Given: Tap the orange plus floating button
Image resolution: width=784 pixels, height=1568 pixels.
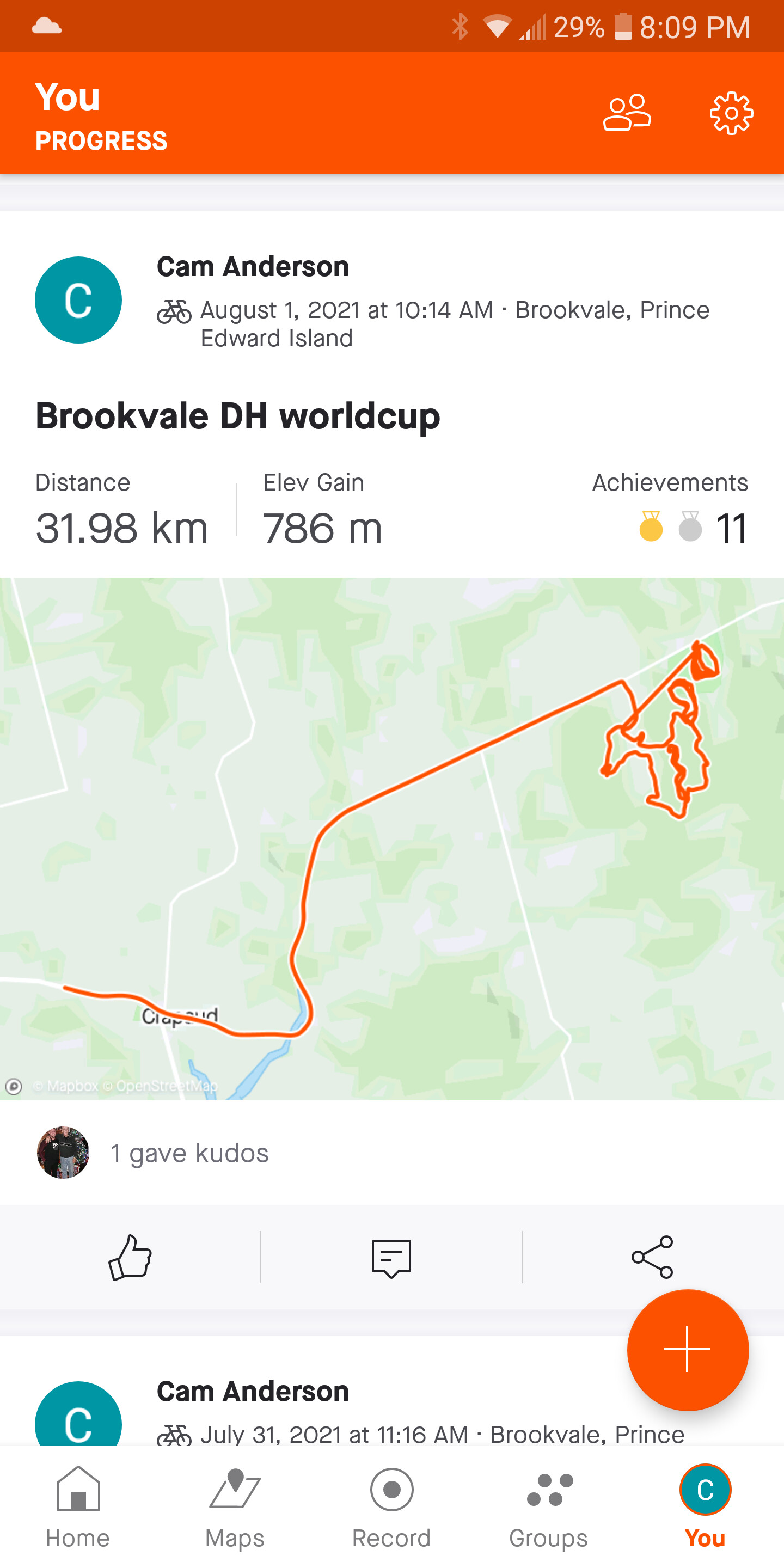Looking at the screenshot, I should [x=687, y=1350].
